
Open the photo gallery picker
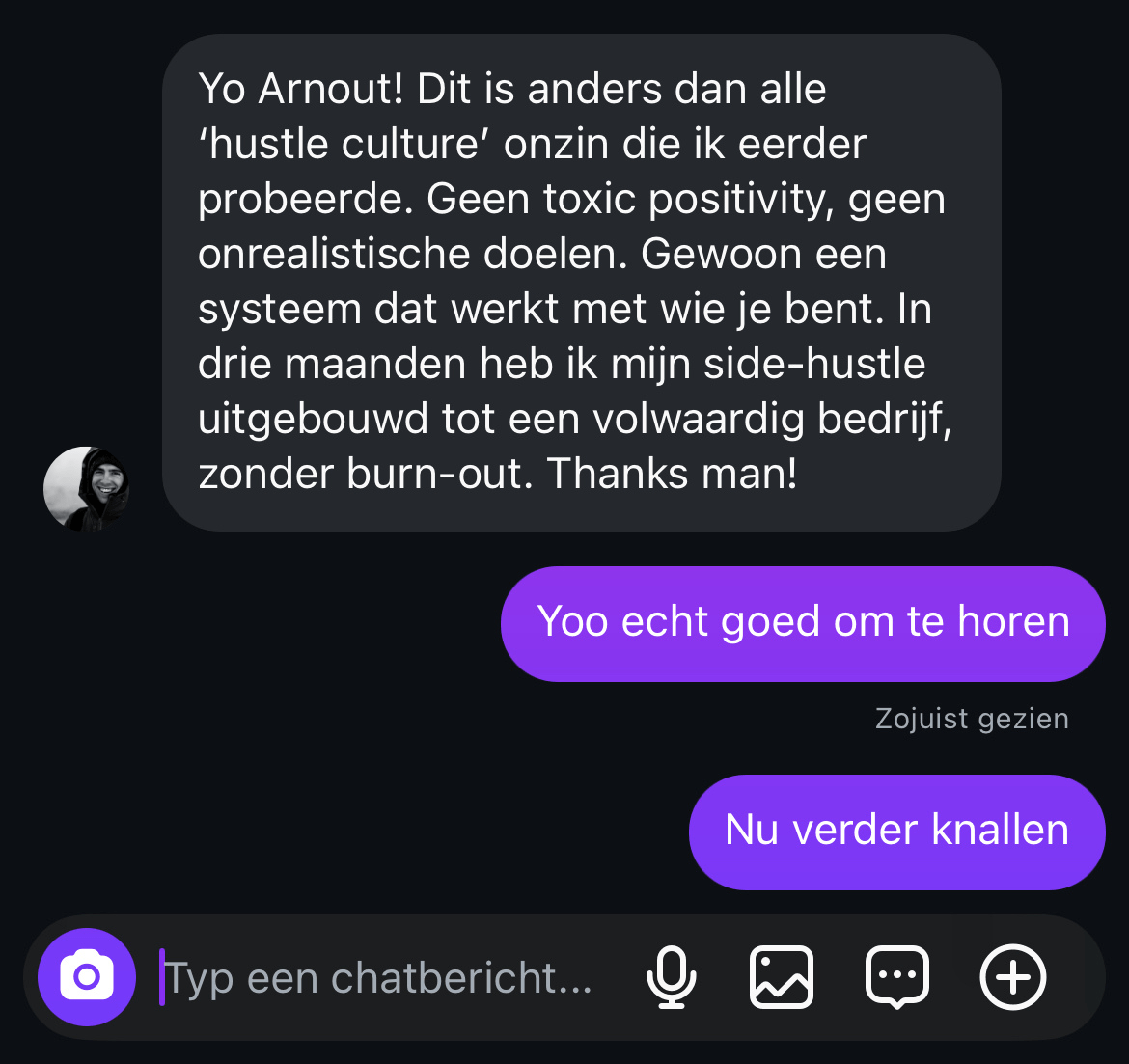782,977
